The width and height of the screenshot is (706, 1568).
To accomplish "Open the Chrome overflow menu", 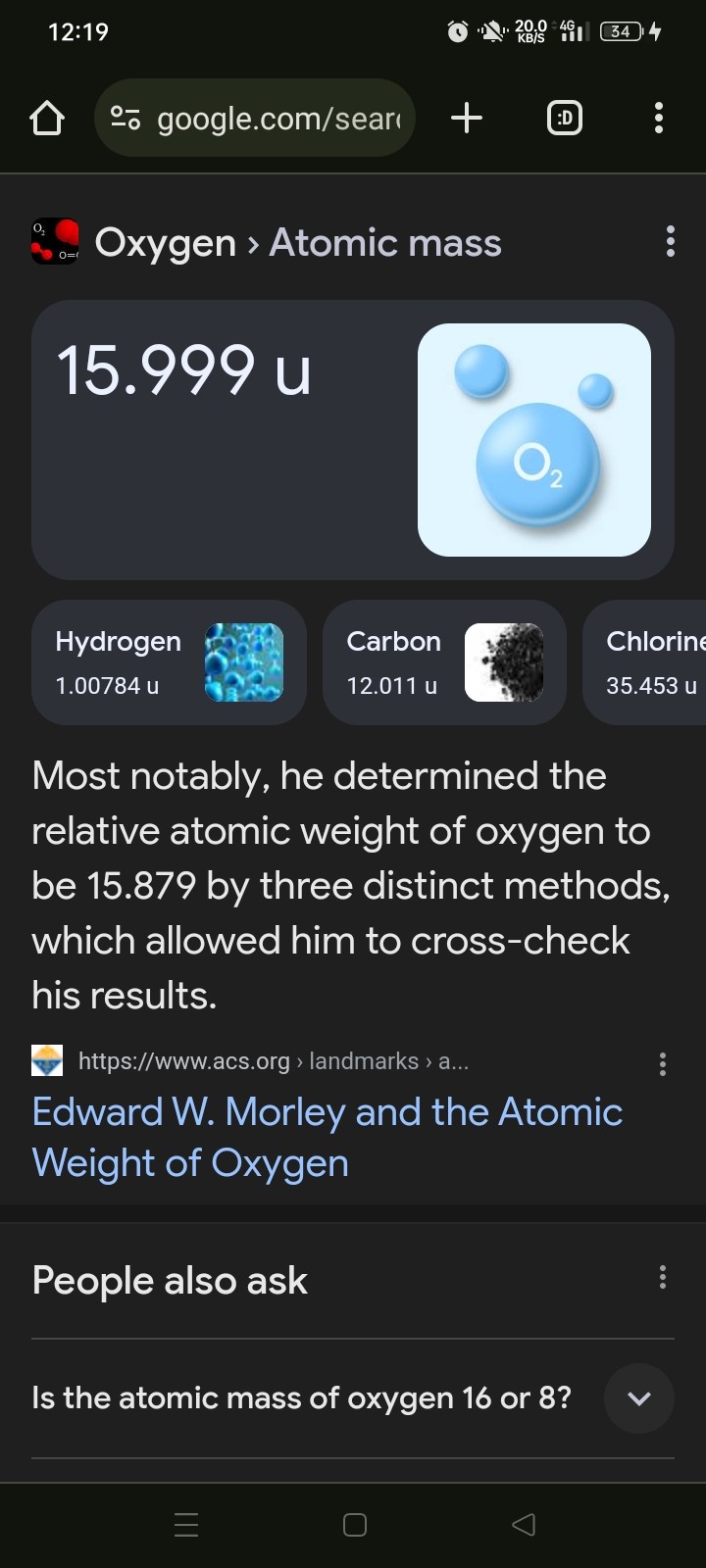I will (x=659, y=119).
